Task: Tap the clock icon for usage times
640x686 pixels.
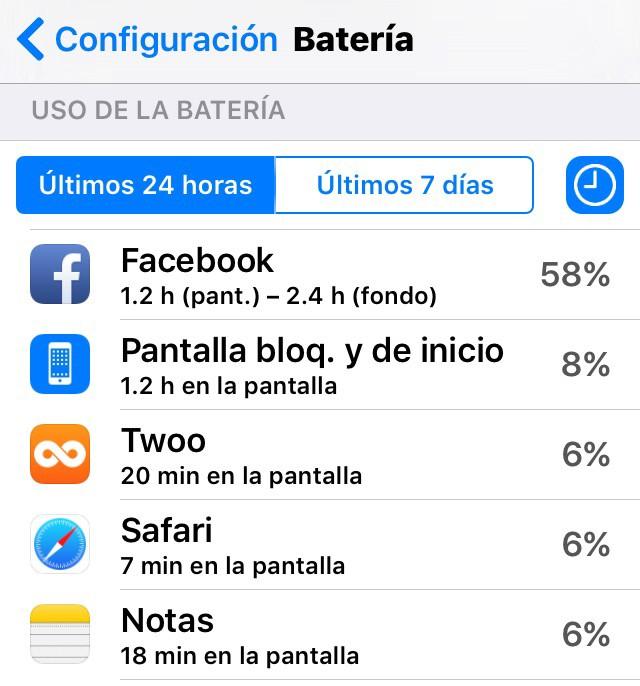Action: click(x=595, y=185)
